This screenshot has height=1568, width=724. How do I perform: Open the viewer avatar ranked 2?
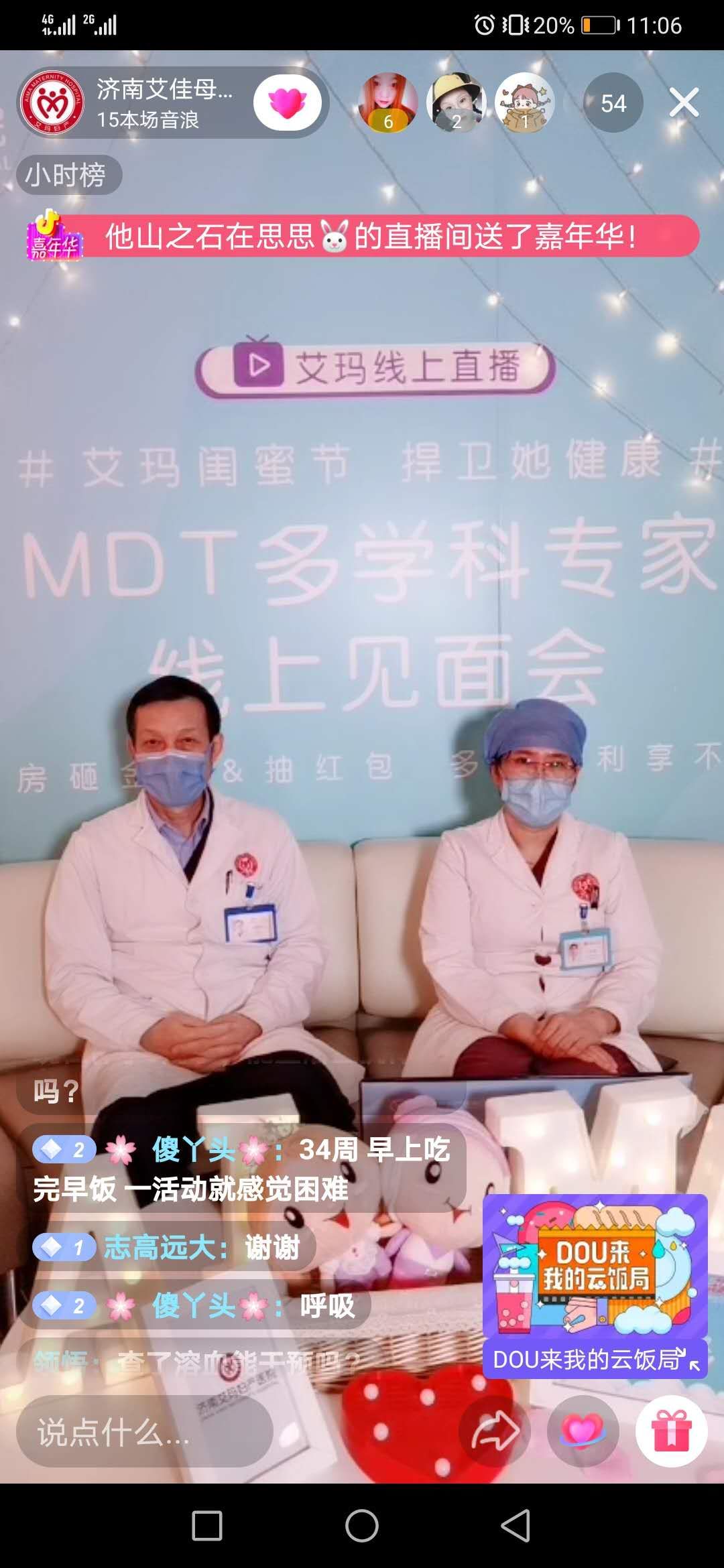click(456, 102)
